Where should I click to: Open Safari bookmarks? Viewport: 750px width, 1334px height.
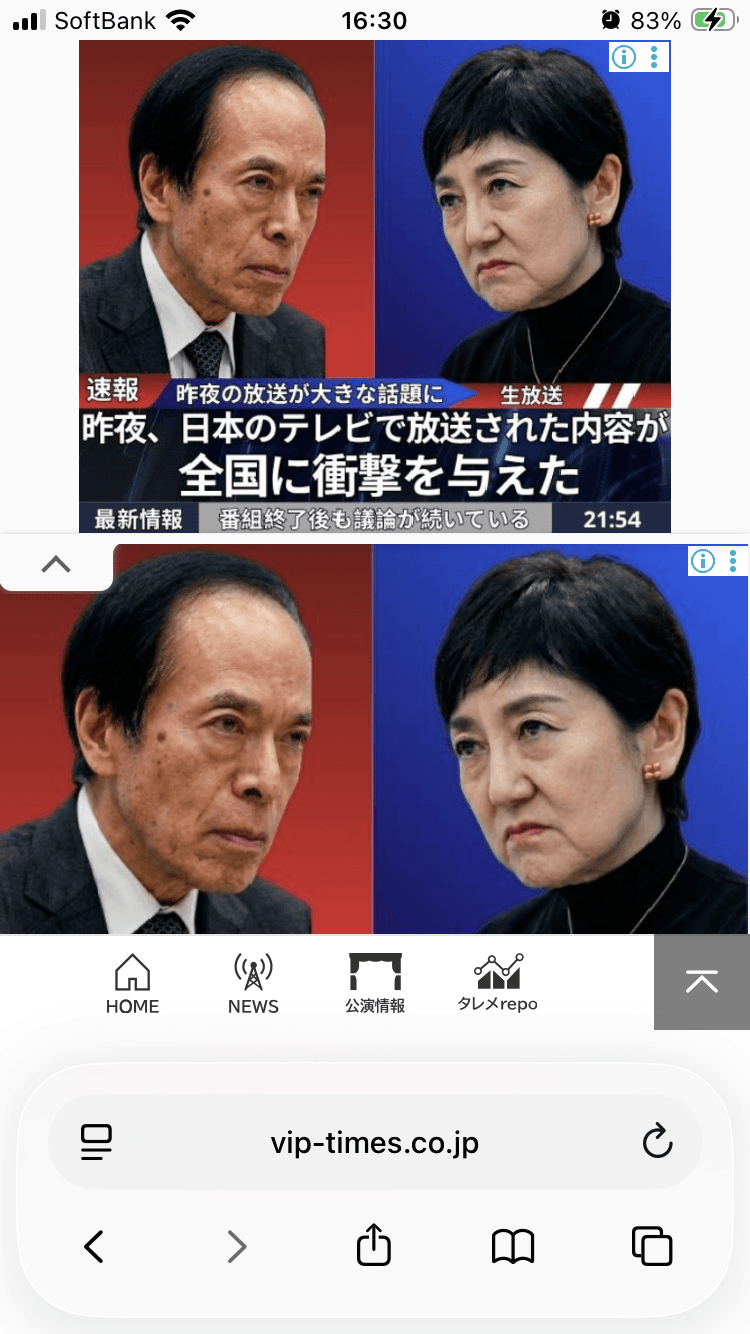pos(513,1246)
